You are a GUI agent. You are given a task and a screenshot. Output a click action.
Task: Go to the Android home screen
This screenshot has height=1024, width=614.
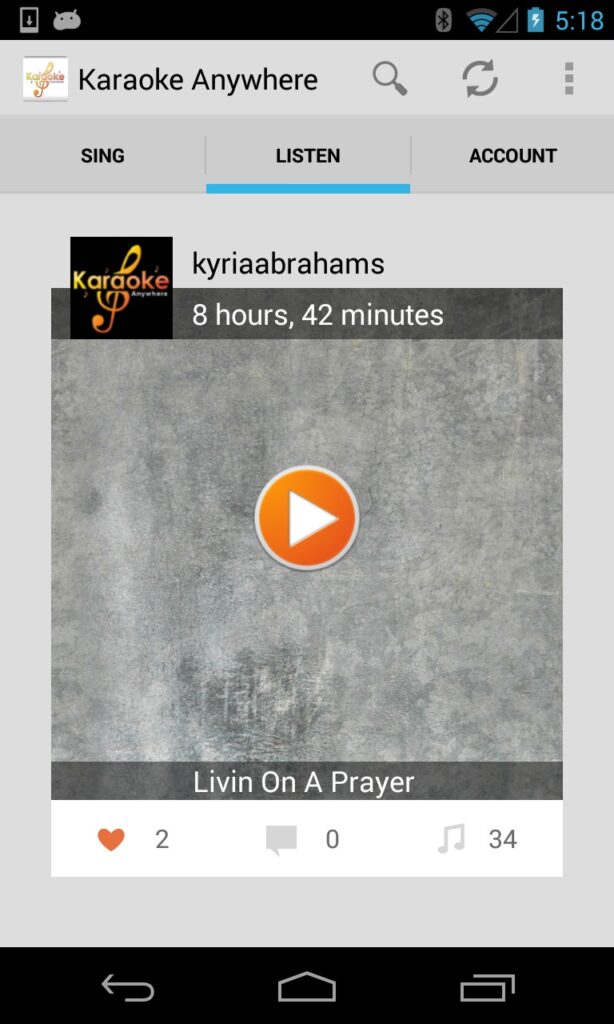[x=307, y=988]
